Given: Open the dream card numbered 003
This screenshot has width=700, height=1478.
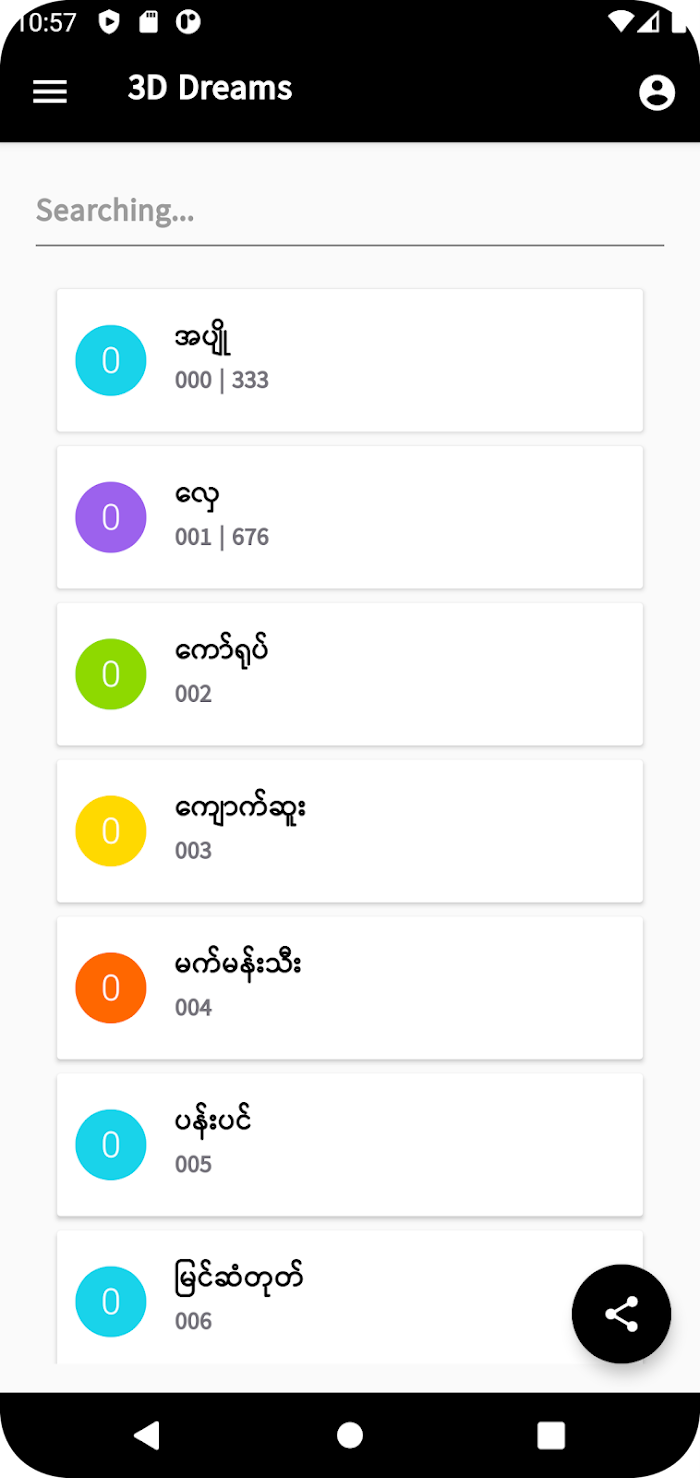Looking at the screenshot, I should [x=350, y=831].
